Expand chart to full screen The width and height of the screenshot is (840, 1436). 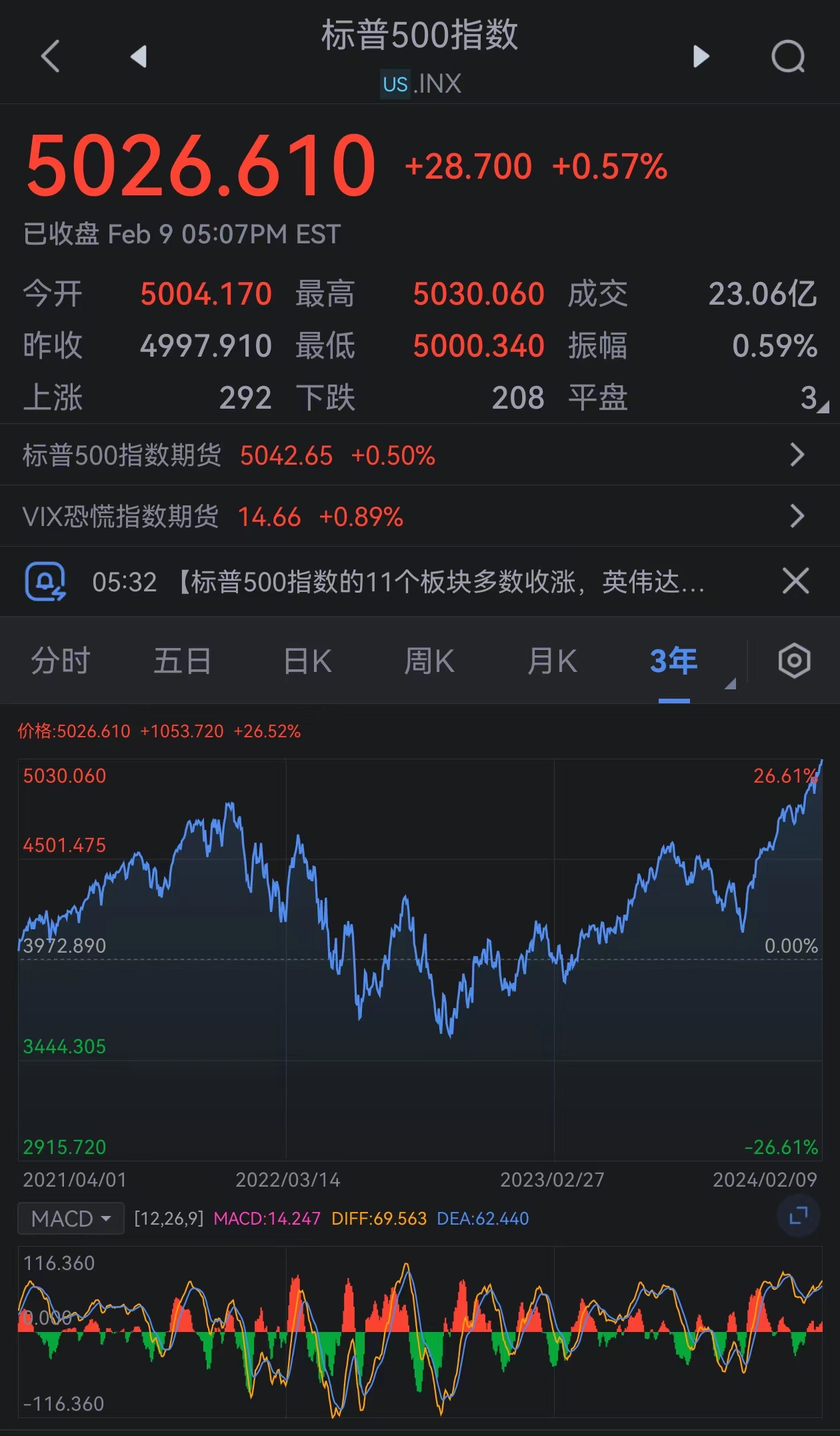798,1216
